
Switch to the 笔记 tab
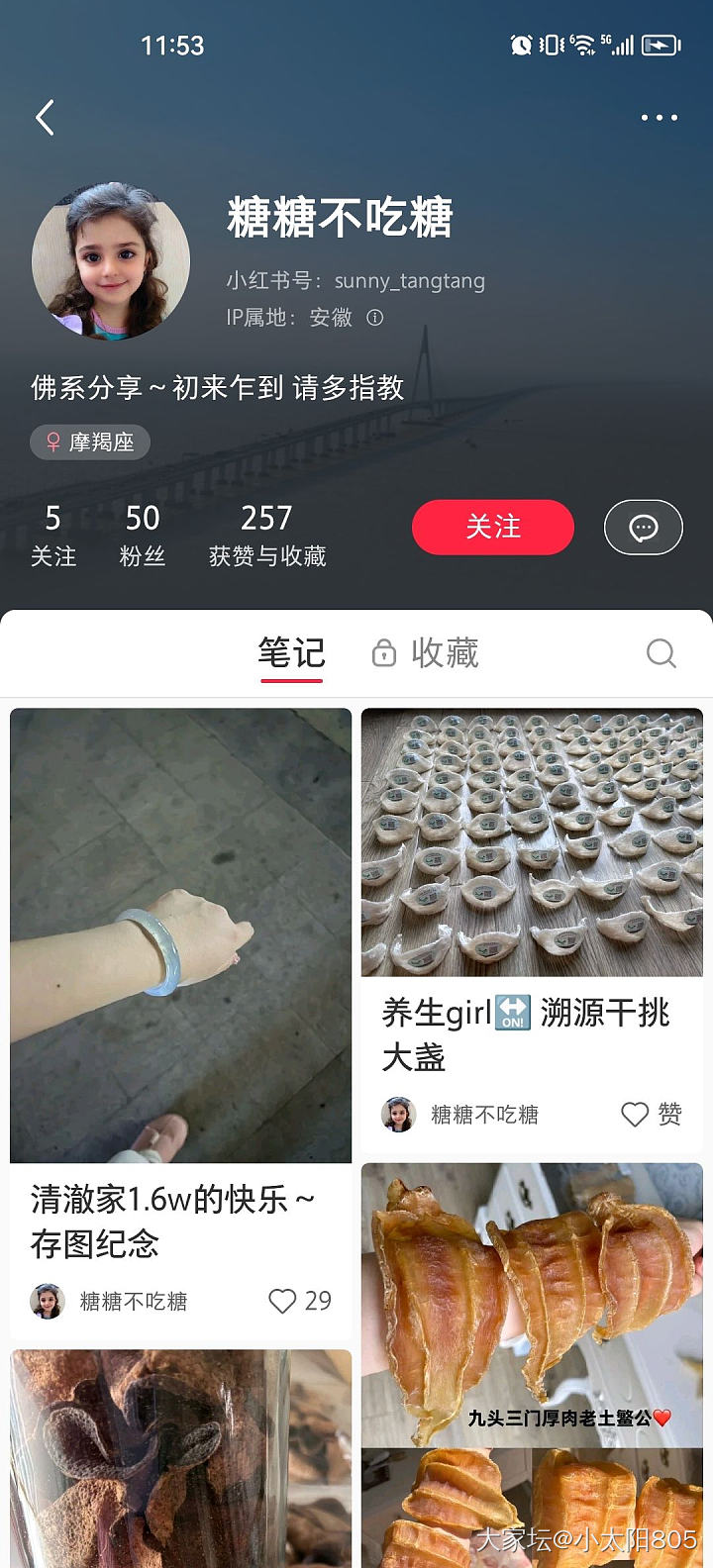pyautogui.click(x=291, y=653)
